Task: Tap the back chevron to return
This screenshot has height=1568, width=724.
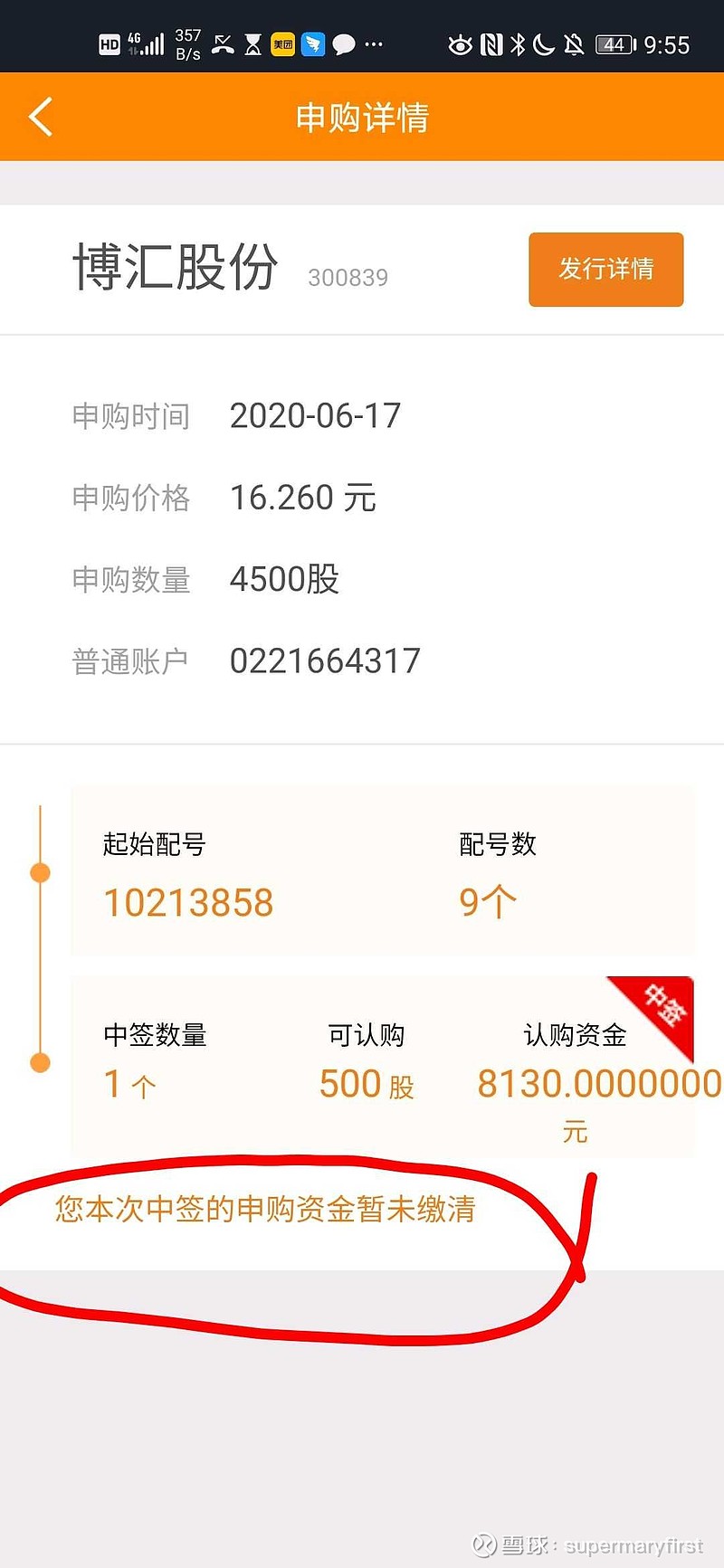Action: [40, 116]
